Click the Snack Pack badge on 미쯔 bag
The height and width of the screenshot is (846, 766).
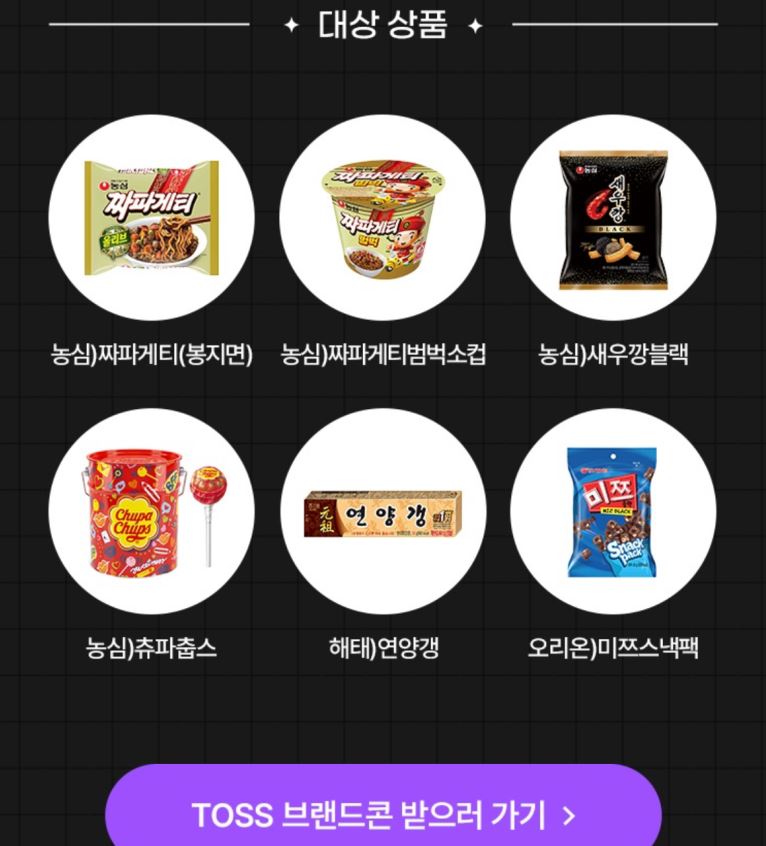coord(627,551)
